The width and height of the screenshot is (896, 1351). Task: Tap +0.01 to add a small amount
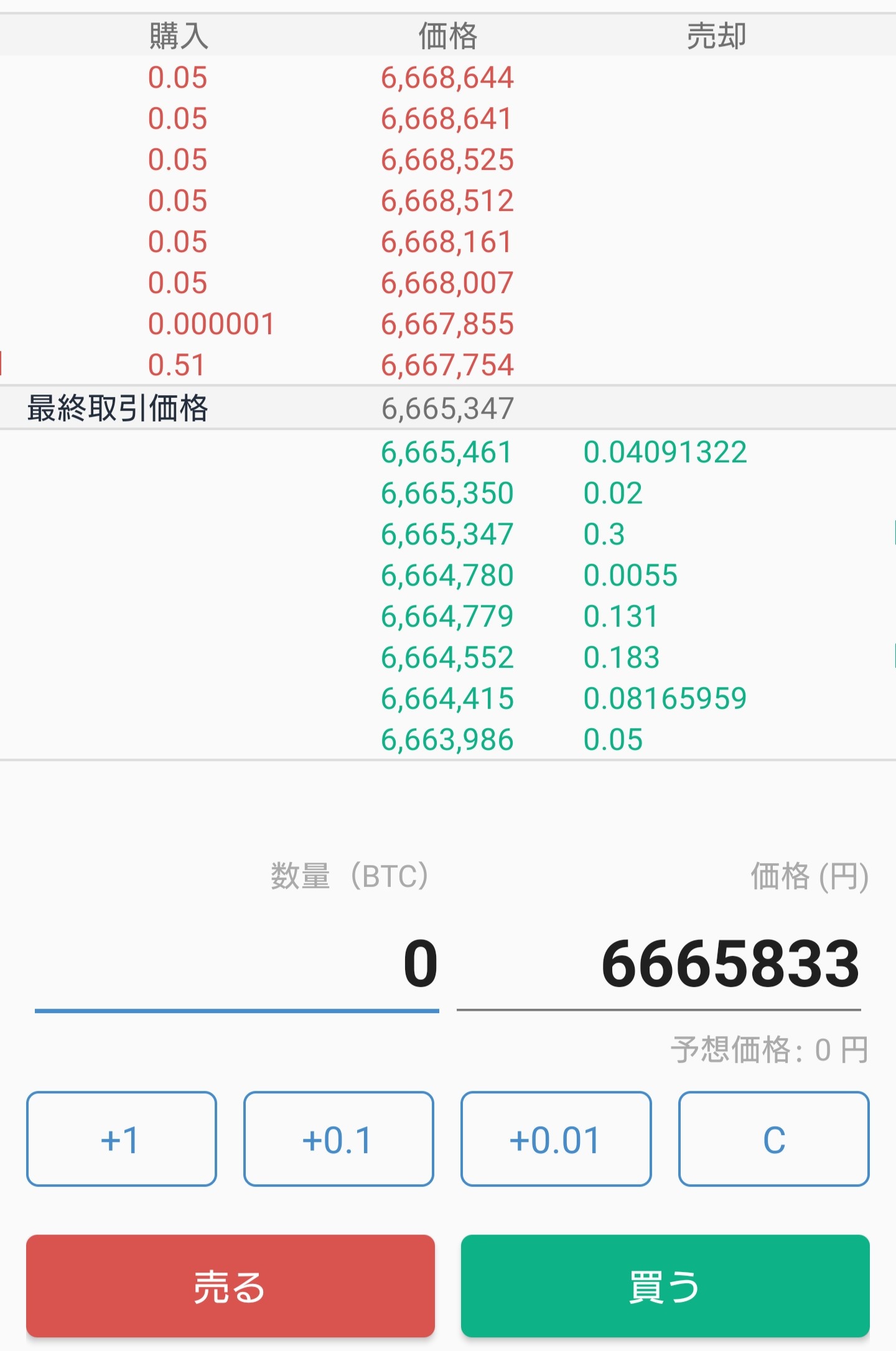tap(556, 1139)
